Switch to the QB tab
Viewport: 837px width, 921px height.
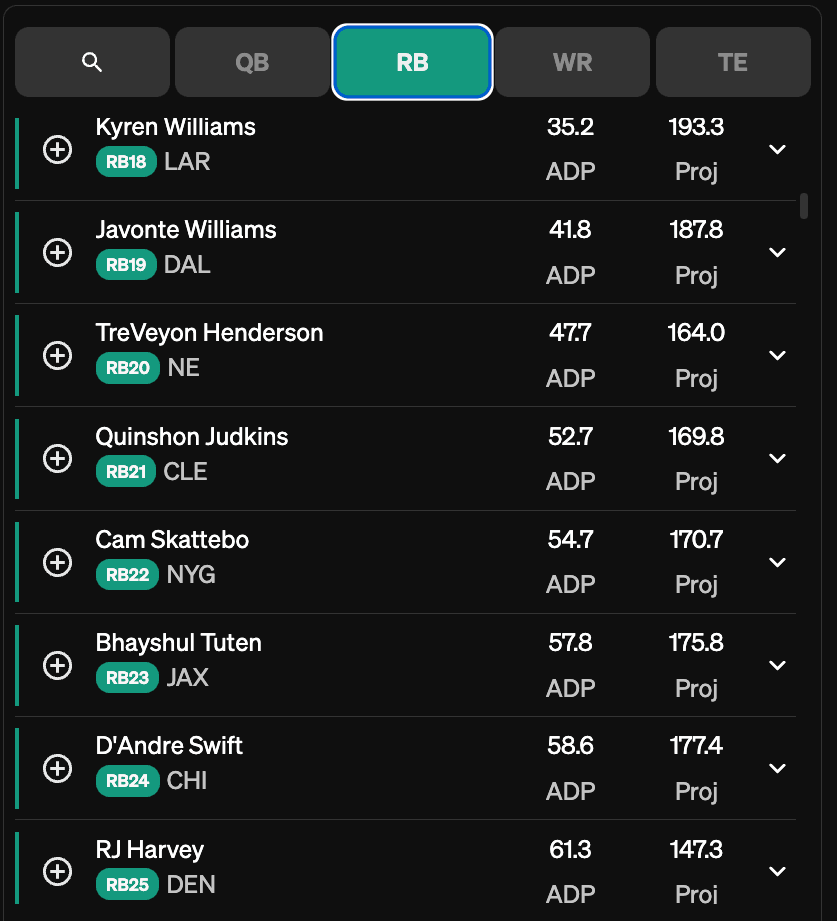click(252, 62)
